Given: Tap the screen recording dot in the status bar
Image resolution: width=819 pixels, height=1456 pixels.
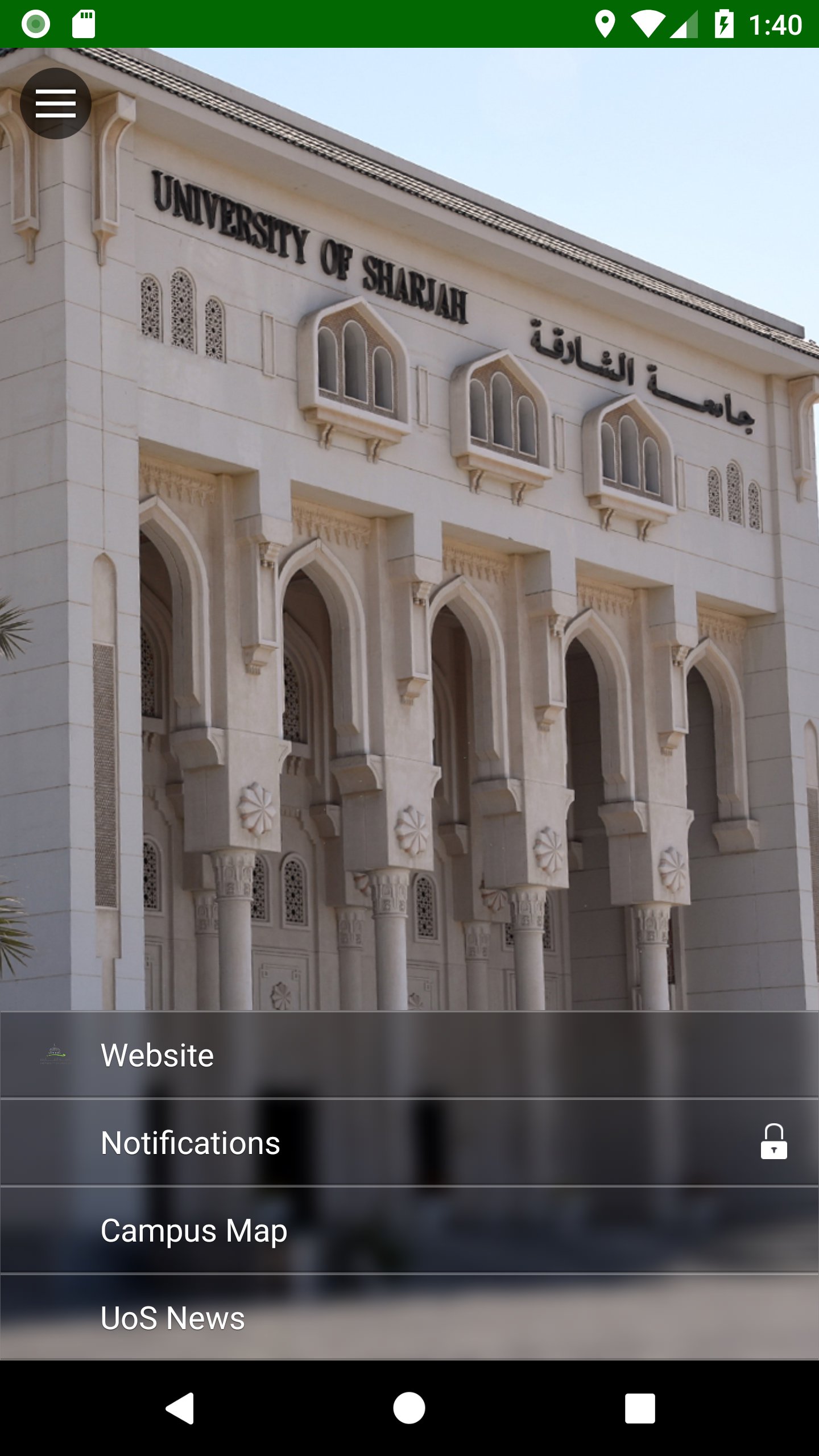Looking at the screenshot, I should pyautogui.click(x=35, y=23).
